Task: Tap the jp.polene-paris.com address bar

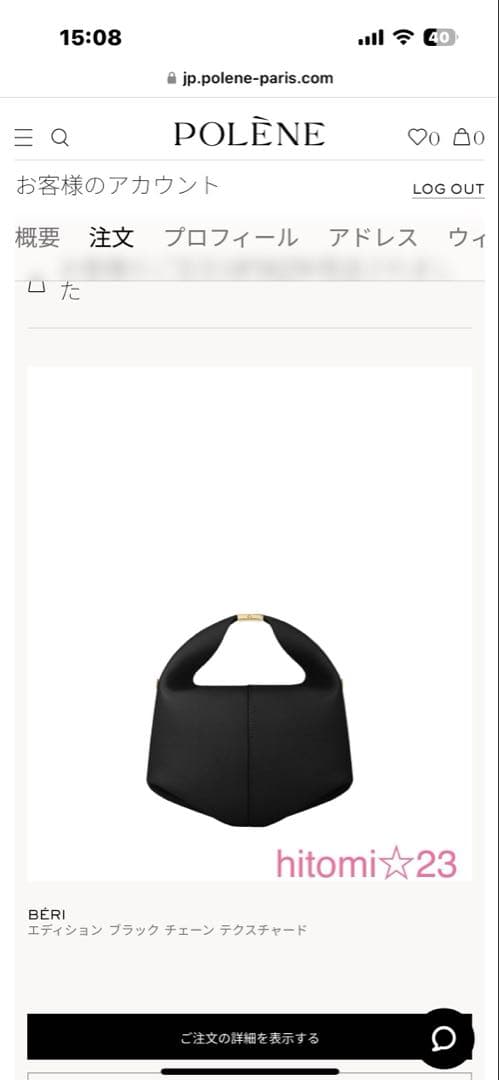Action: pos(250,78)
